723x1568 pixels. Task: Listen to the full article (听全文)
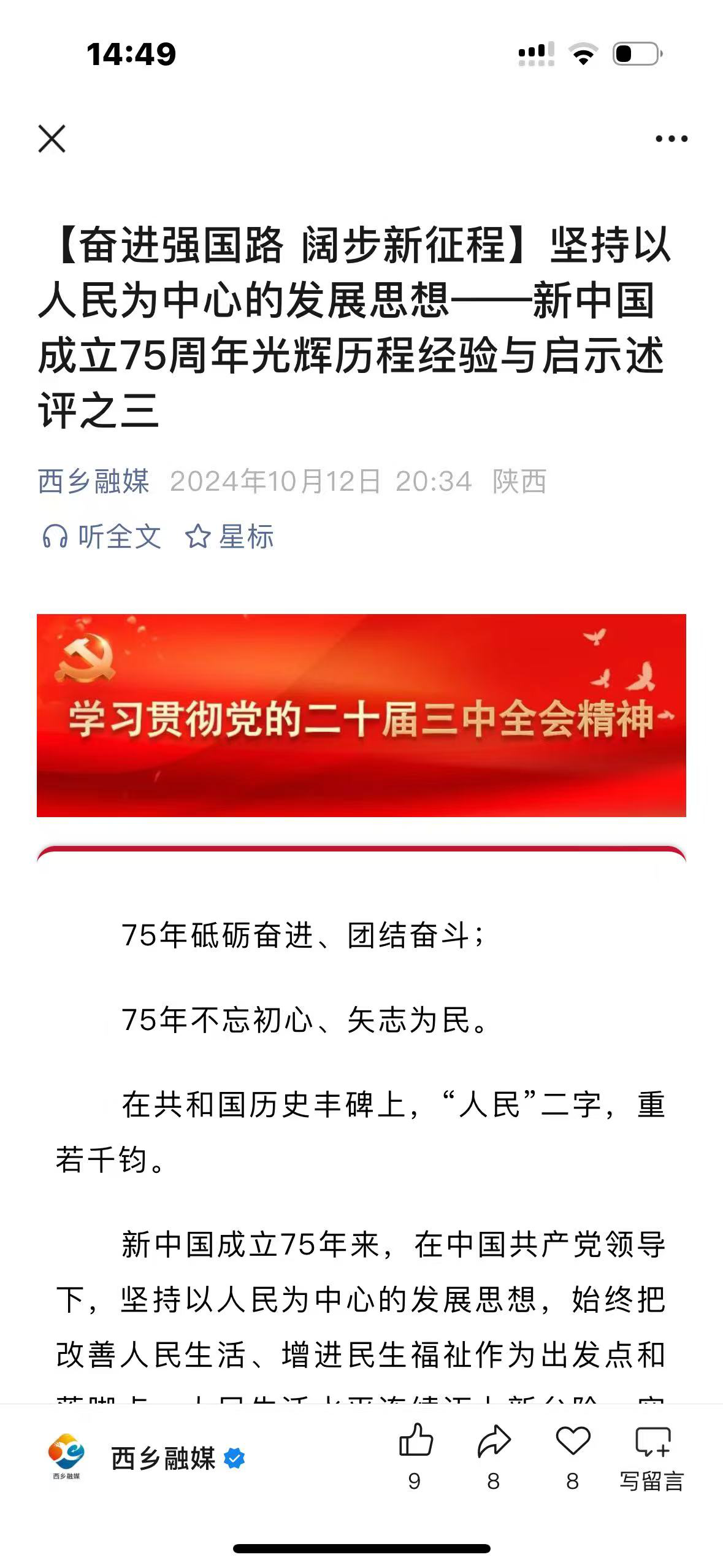(x=102, y=537)
